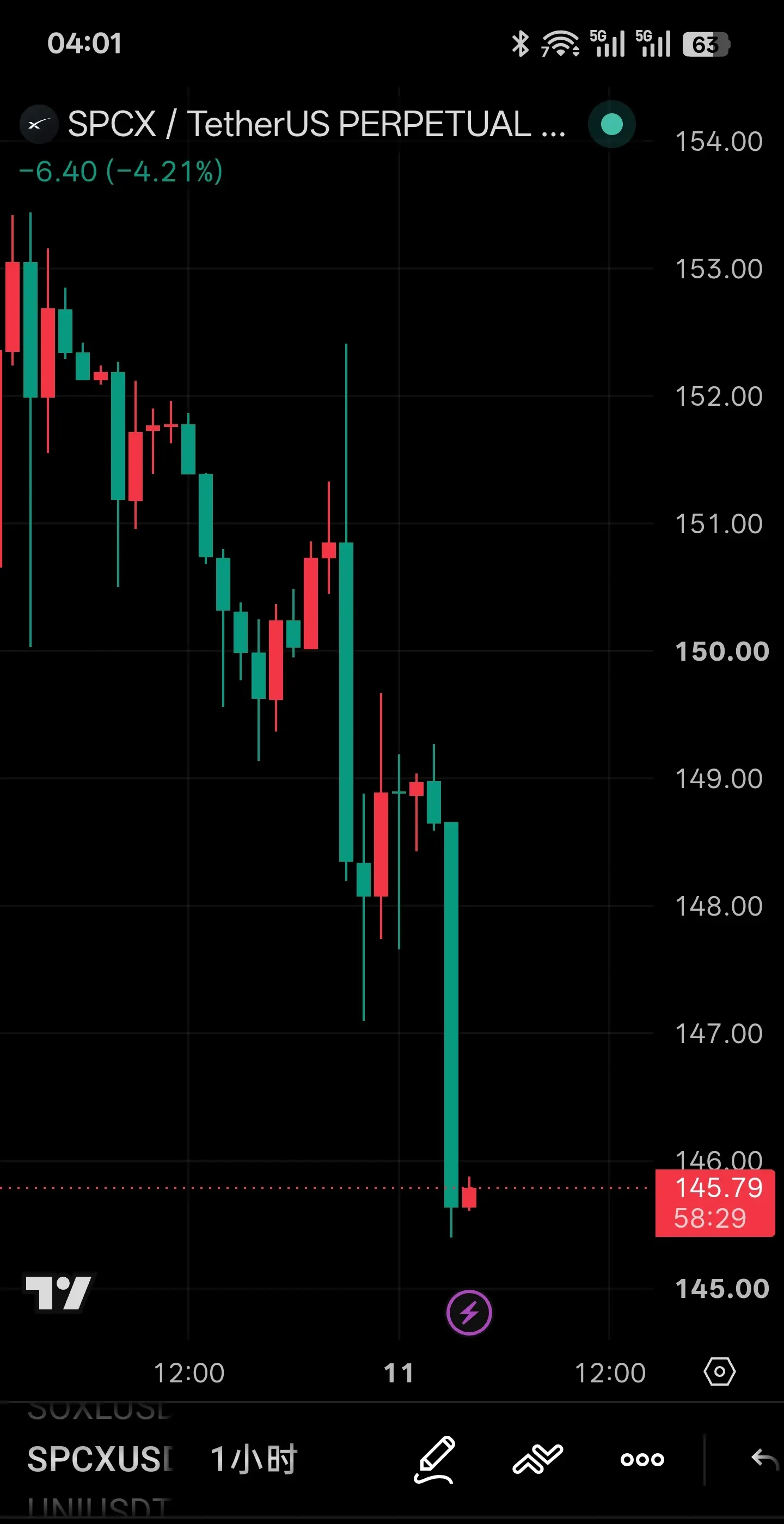The height and width of the screenshot is (1524, 784).
Task: Open the indicators menu
Action: click(x=537, y=1459)
